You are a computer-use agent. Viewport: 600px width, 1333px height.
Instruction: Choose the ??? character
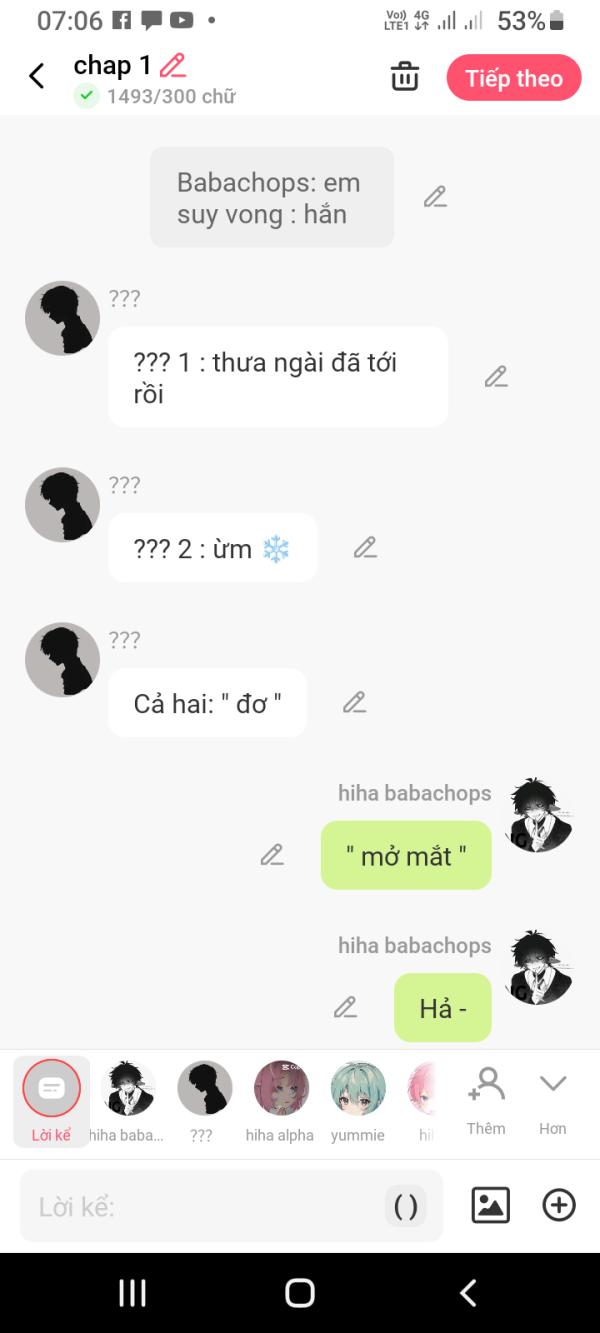204,1101
